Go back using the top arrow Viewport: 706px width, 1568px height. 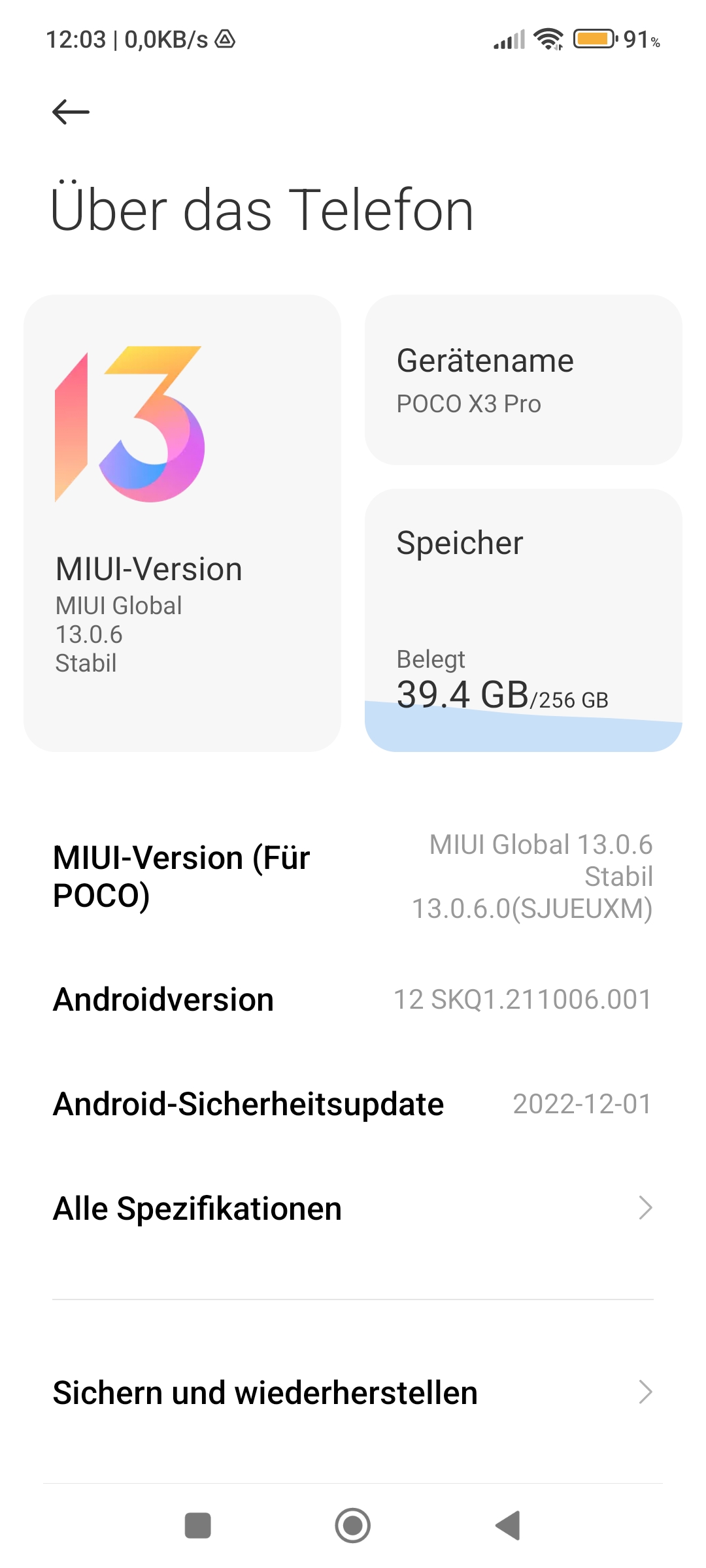tap(71, 112)
